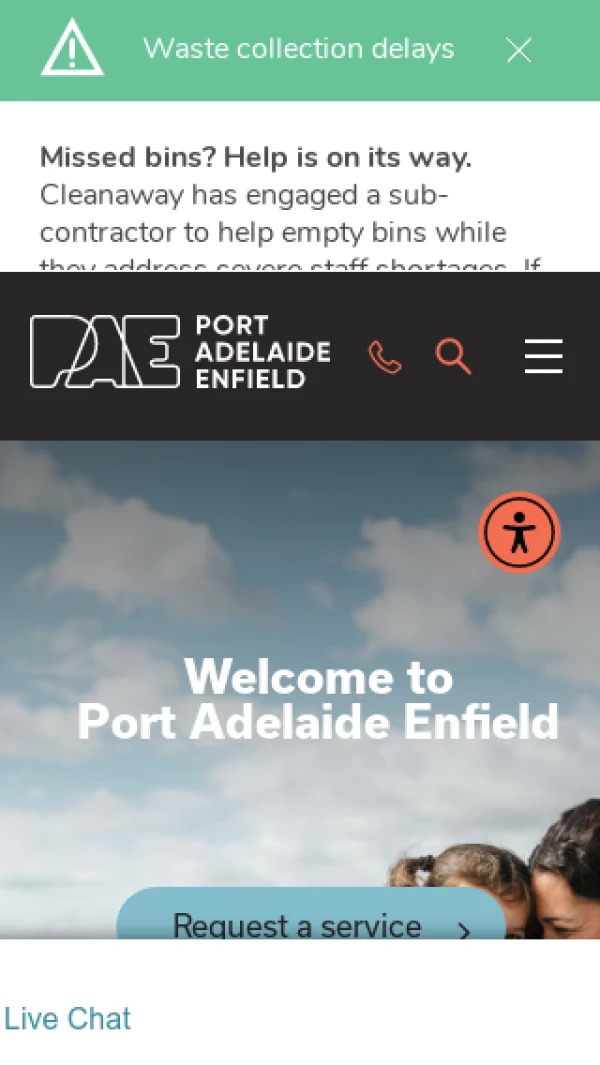This screenshot has width=600, height=1065.
Task: Open the hamburger navigation menu
Action: pos(543,356)
